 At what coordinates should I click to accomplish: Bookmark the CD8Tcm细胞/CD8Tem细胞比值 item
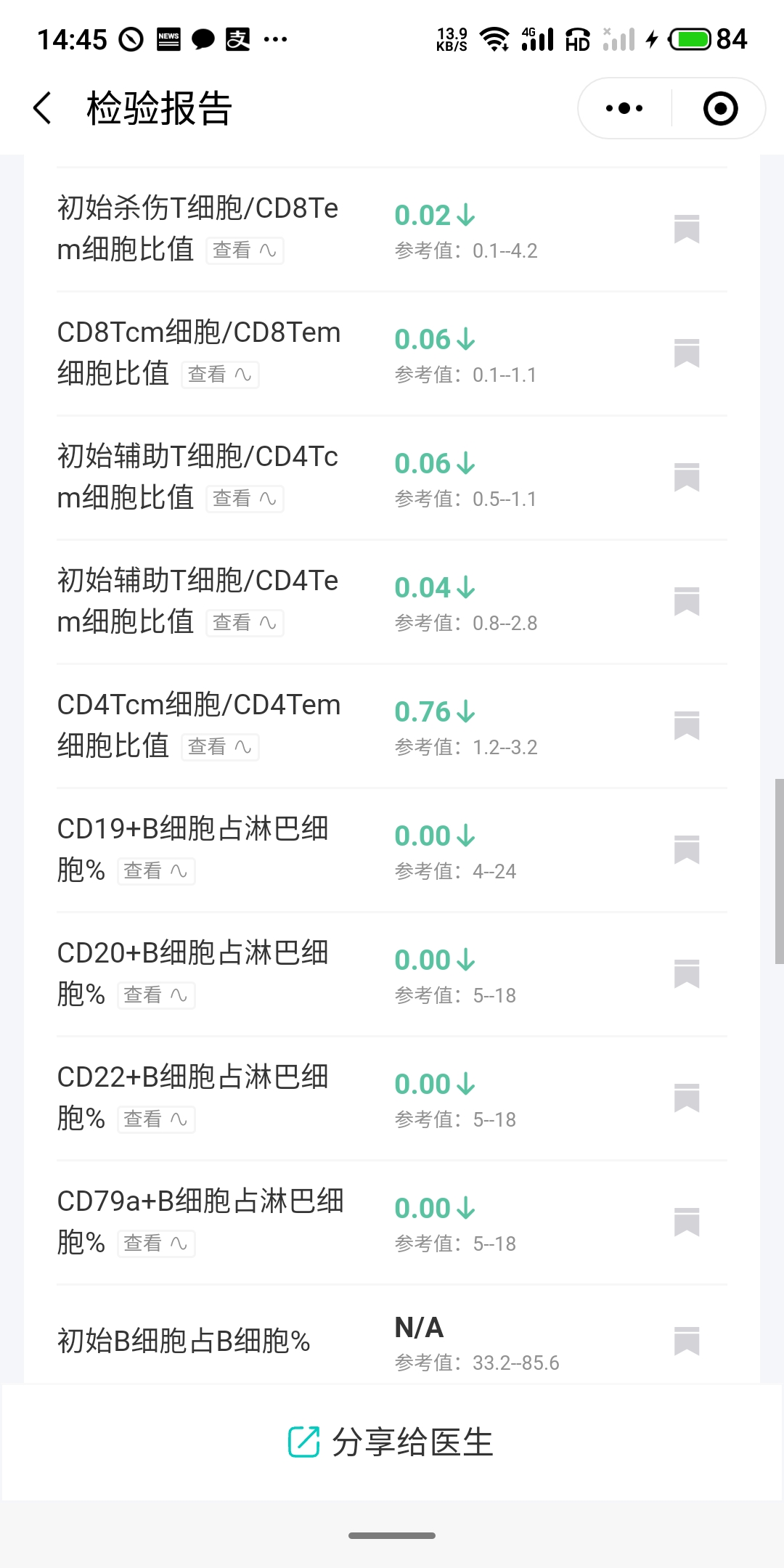687,354
